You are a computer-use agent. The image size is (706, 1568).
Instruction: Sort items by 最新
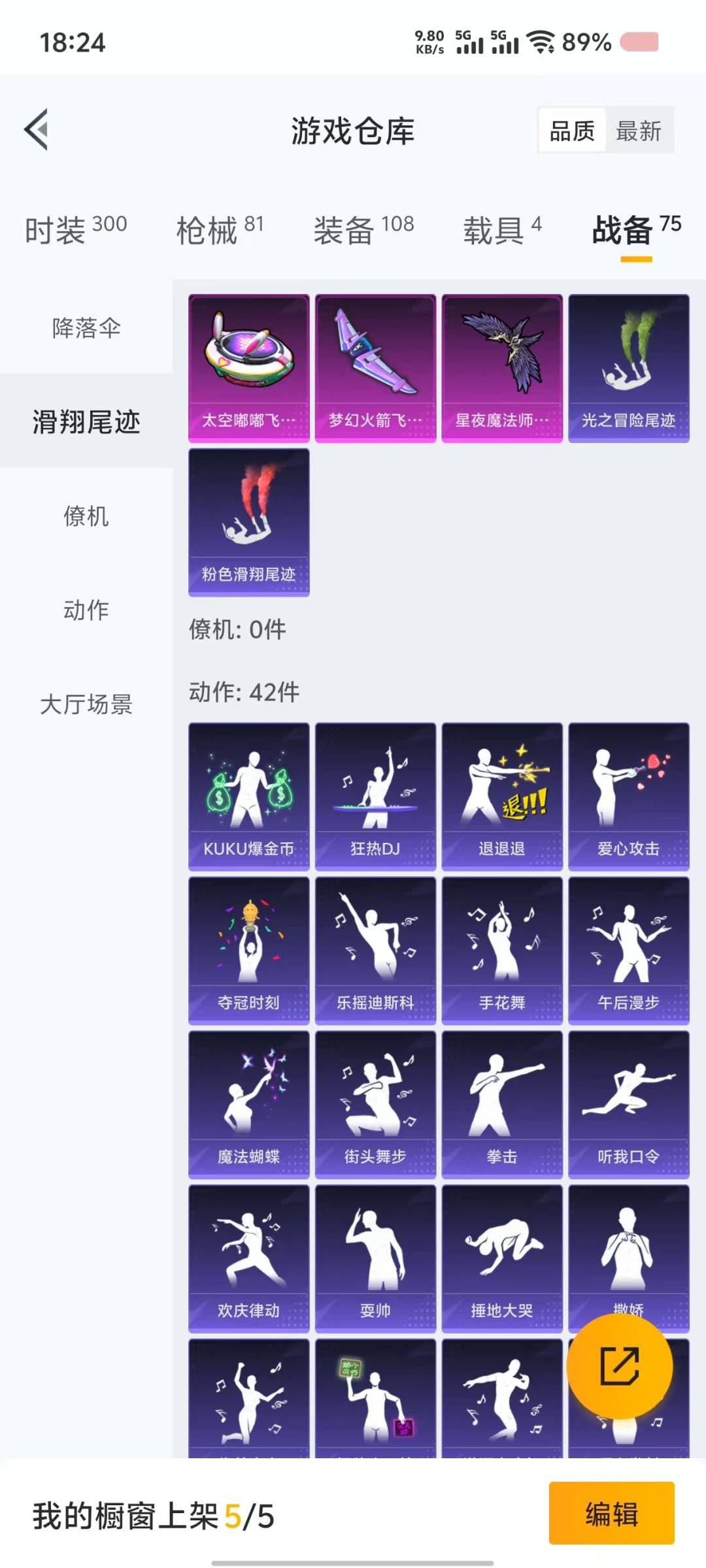tap(639, 131)
